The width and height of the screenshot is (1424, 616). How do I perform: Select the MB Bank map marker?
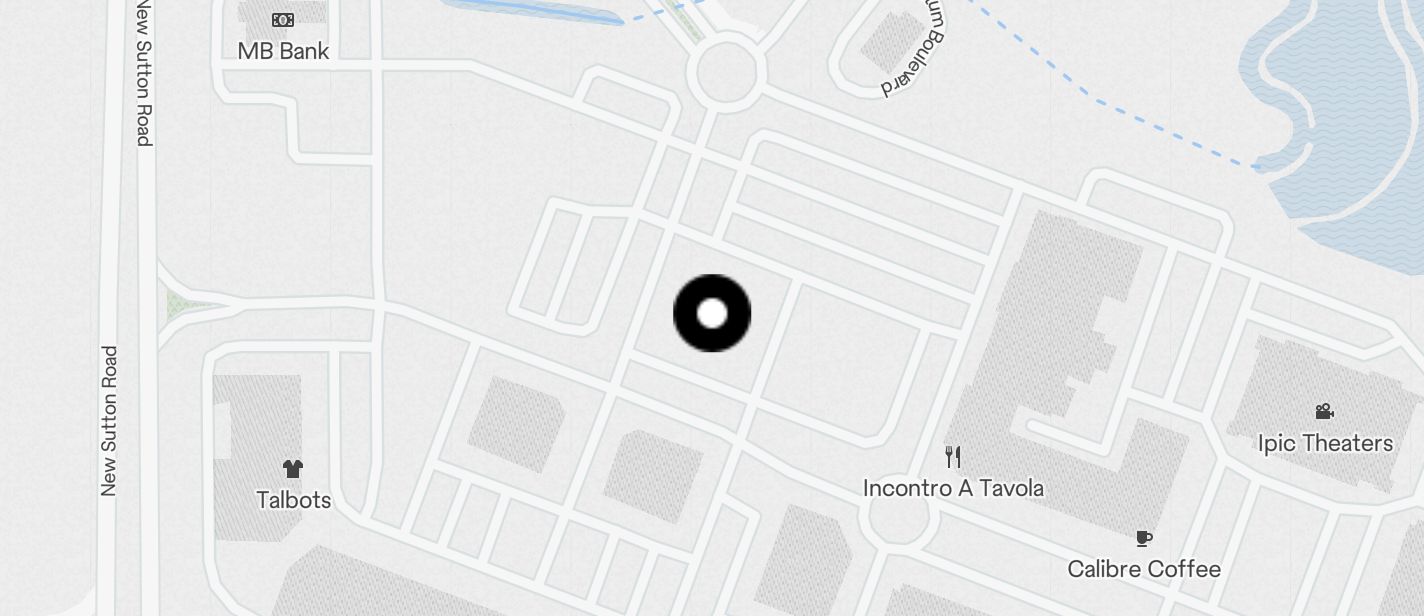pos(283,21)
